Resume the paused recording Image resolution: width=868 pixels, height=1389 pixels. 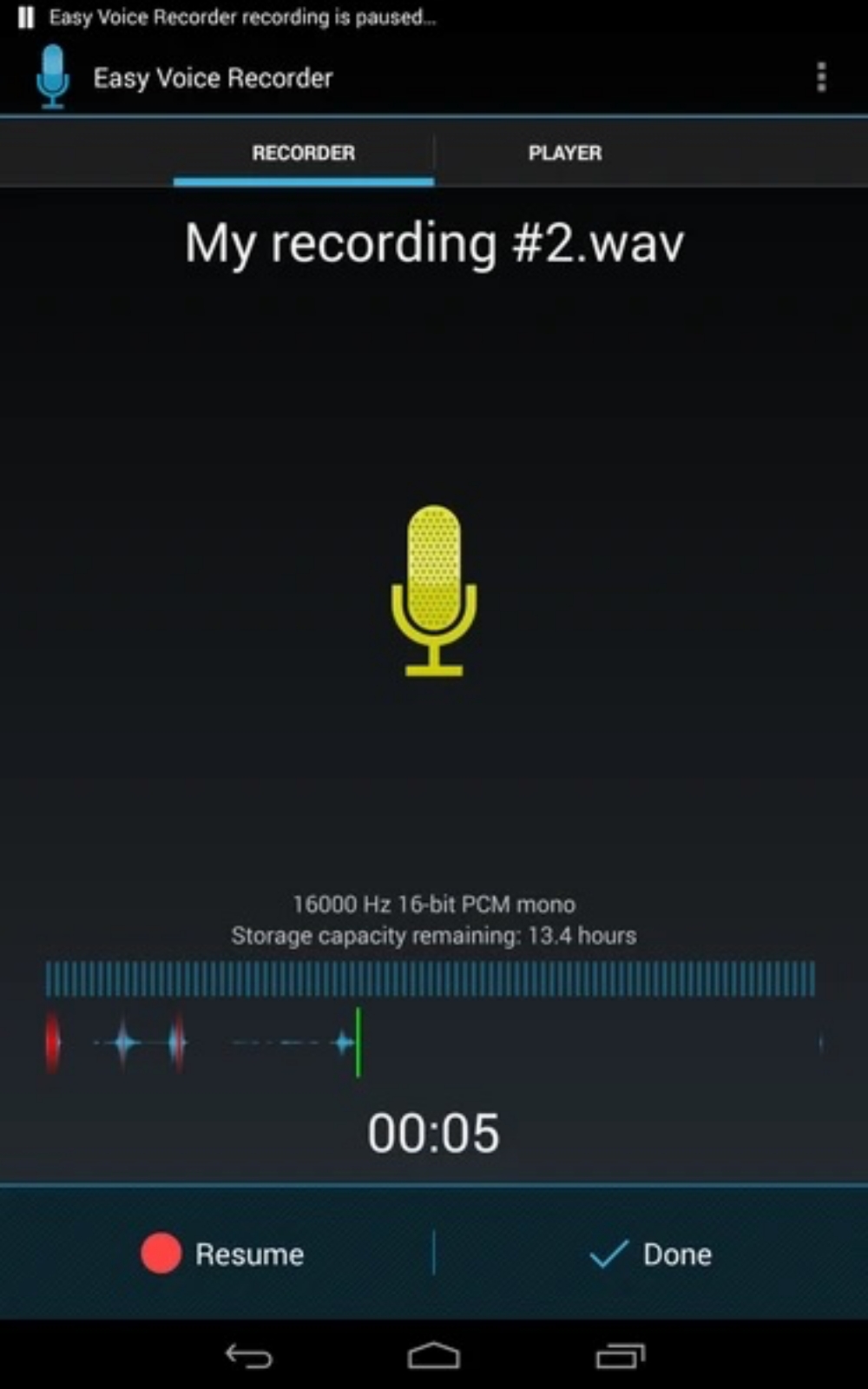222,1254
